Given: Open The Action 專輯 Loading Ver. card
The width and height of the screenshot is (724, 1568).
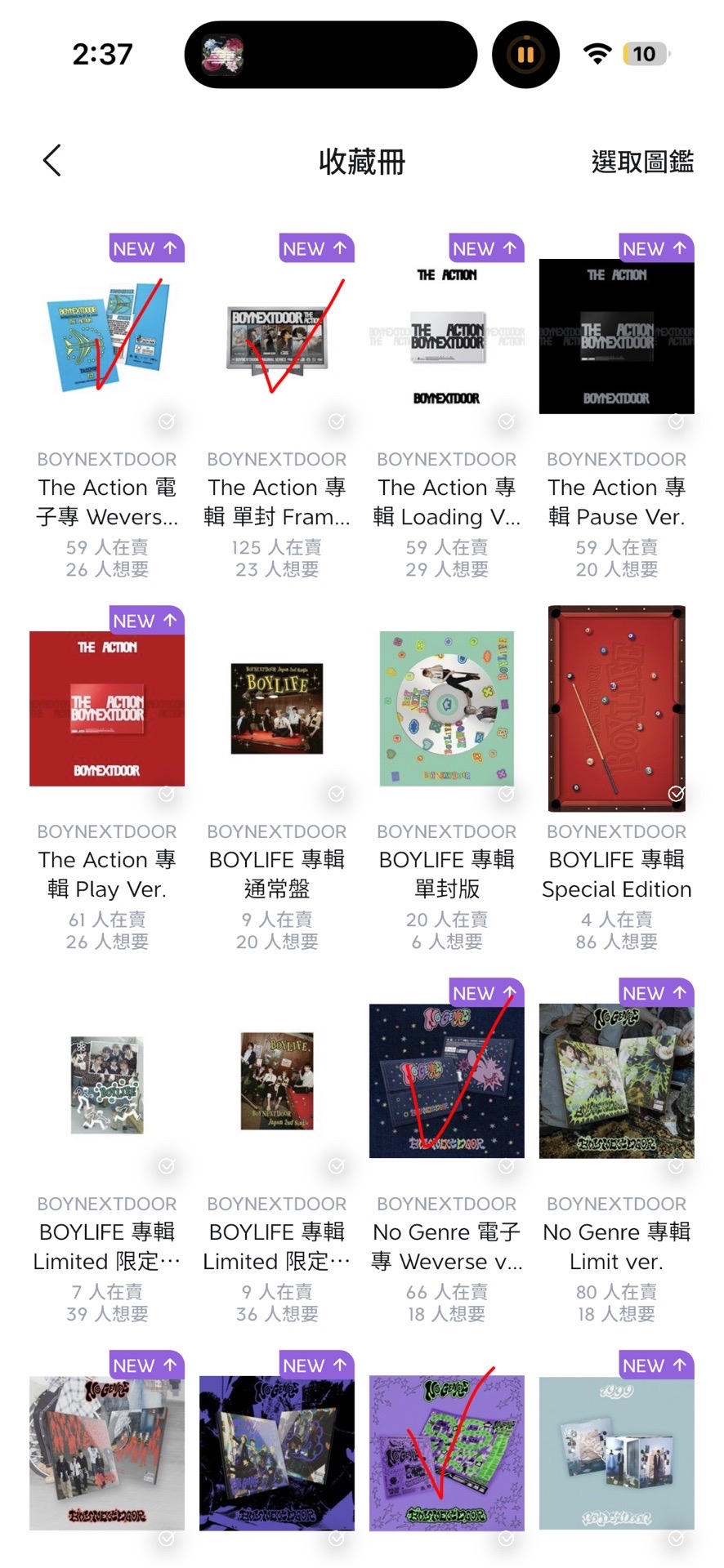Looking at the screenshot, I should point(447,336).
